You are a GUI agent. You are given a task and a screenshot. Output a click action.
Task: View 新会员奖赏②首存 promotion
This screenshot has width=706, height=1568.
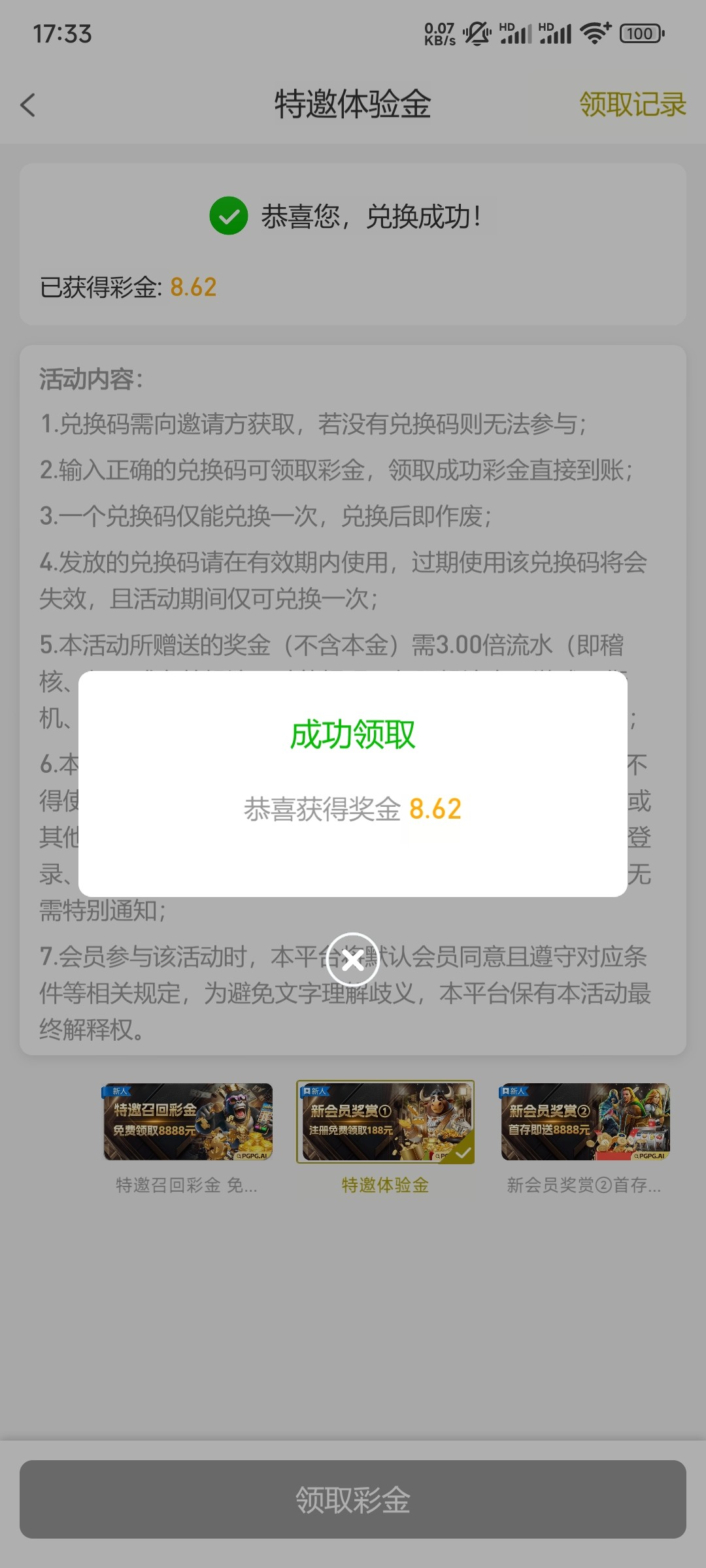click(x=585, y=1122)
